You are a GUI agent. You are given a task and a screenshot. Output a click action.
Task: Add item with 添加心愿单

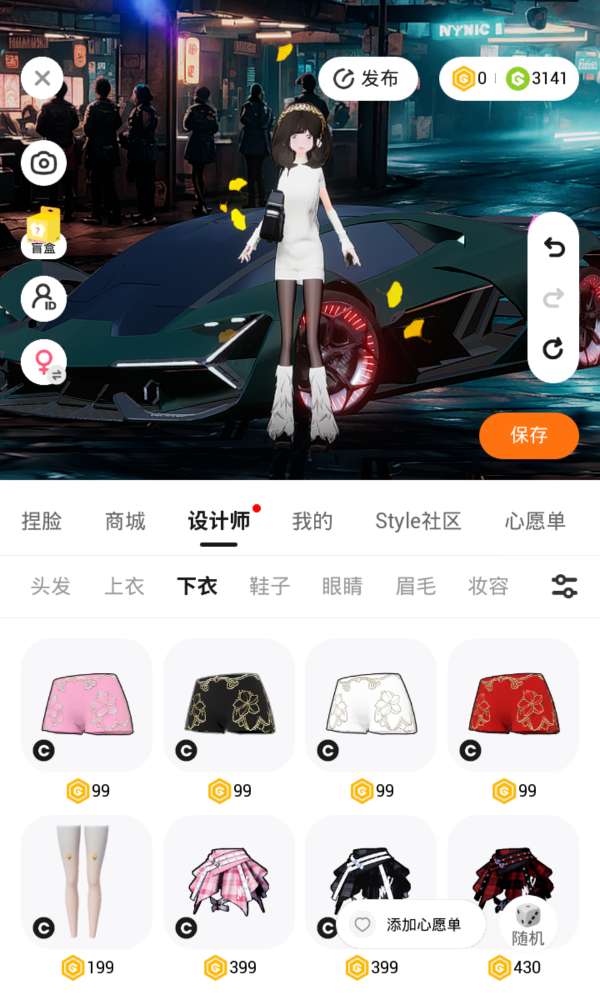(411, 925)
